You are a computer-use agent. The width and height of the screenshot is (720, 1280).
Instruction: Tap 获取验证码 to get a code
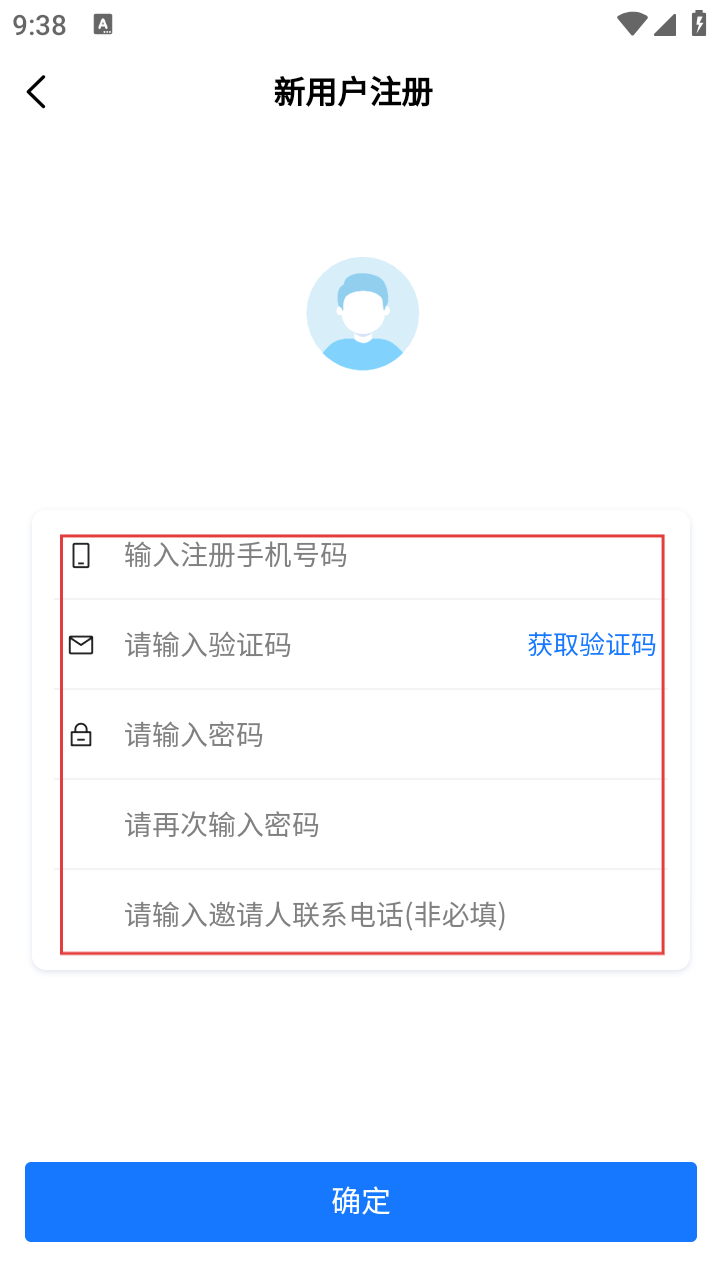click(x=592, y=645)
